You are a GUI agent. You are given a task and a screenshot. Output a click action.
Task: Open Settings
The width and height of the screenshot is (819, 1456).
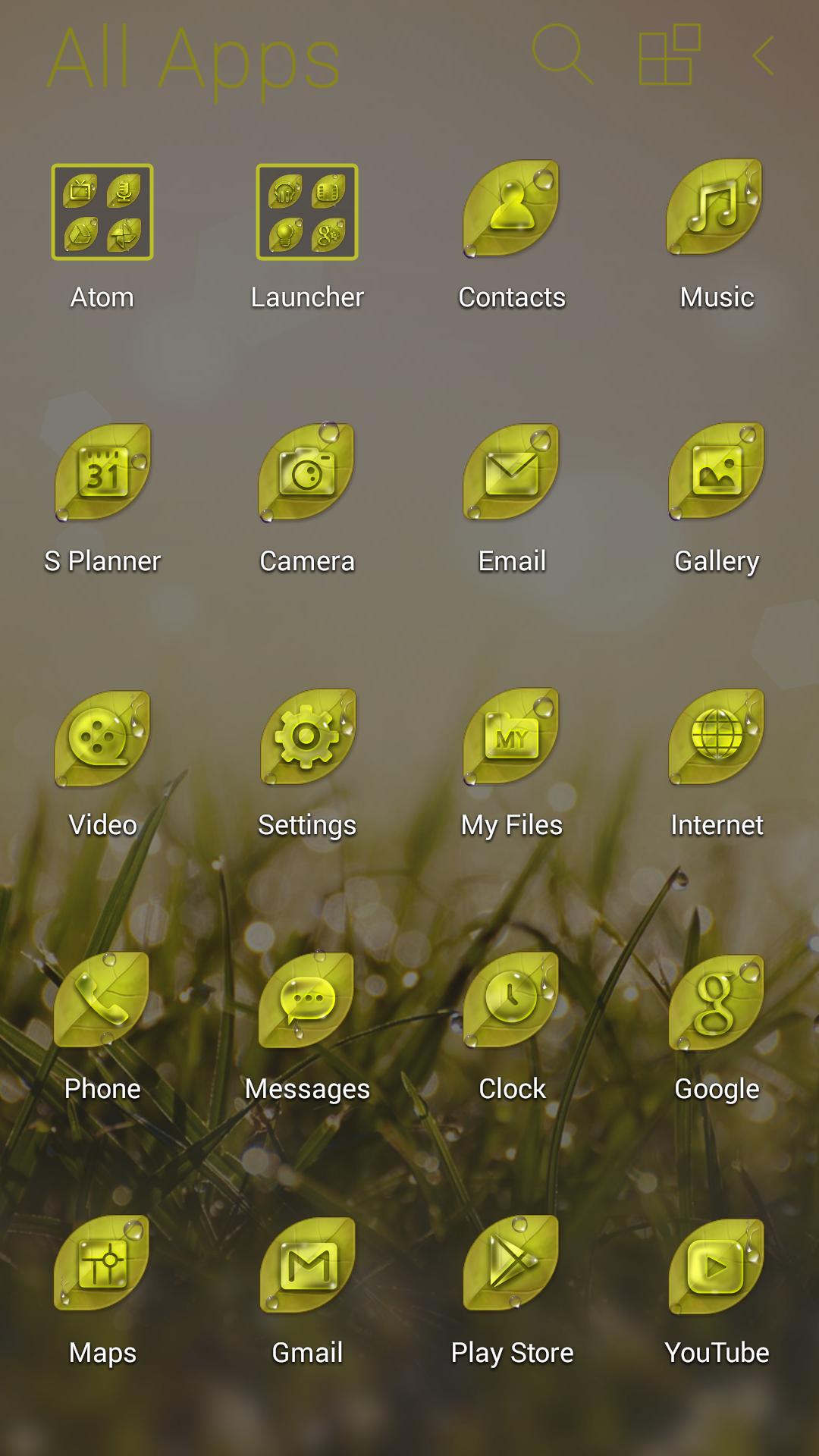click(307, 737)
